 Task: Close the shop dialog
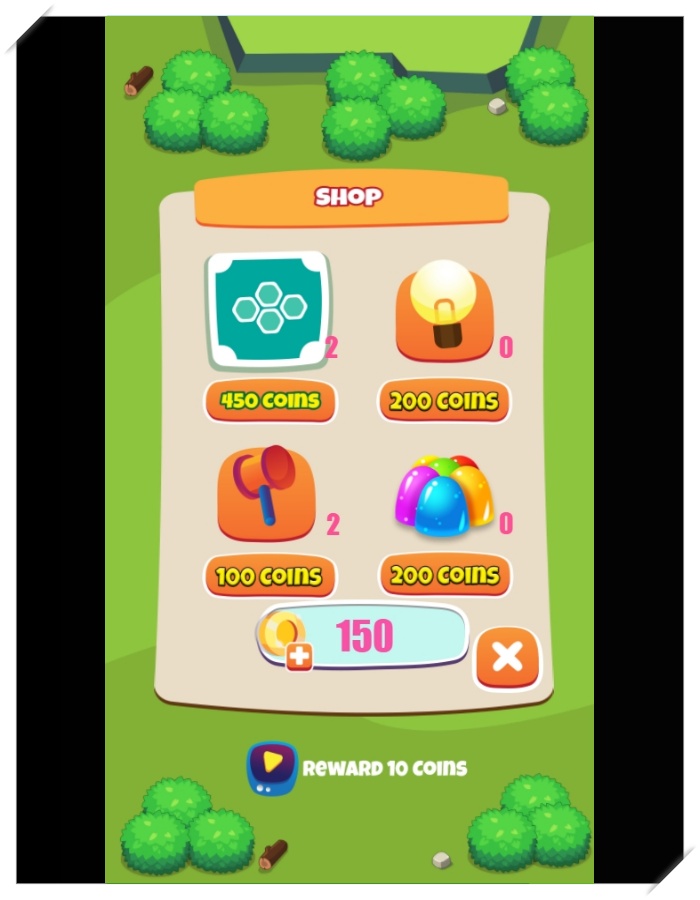click(507, 658)
